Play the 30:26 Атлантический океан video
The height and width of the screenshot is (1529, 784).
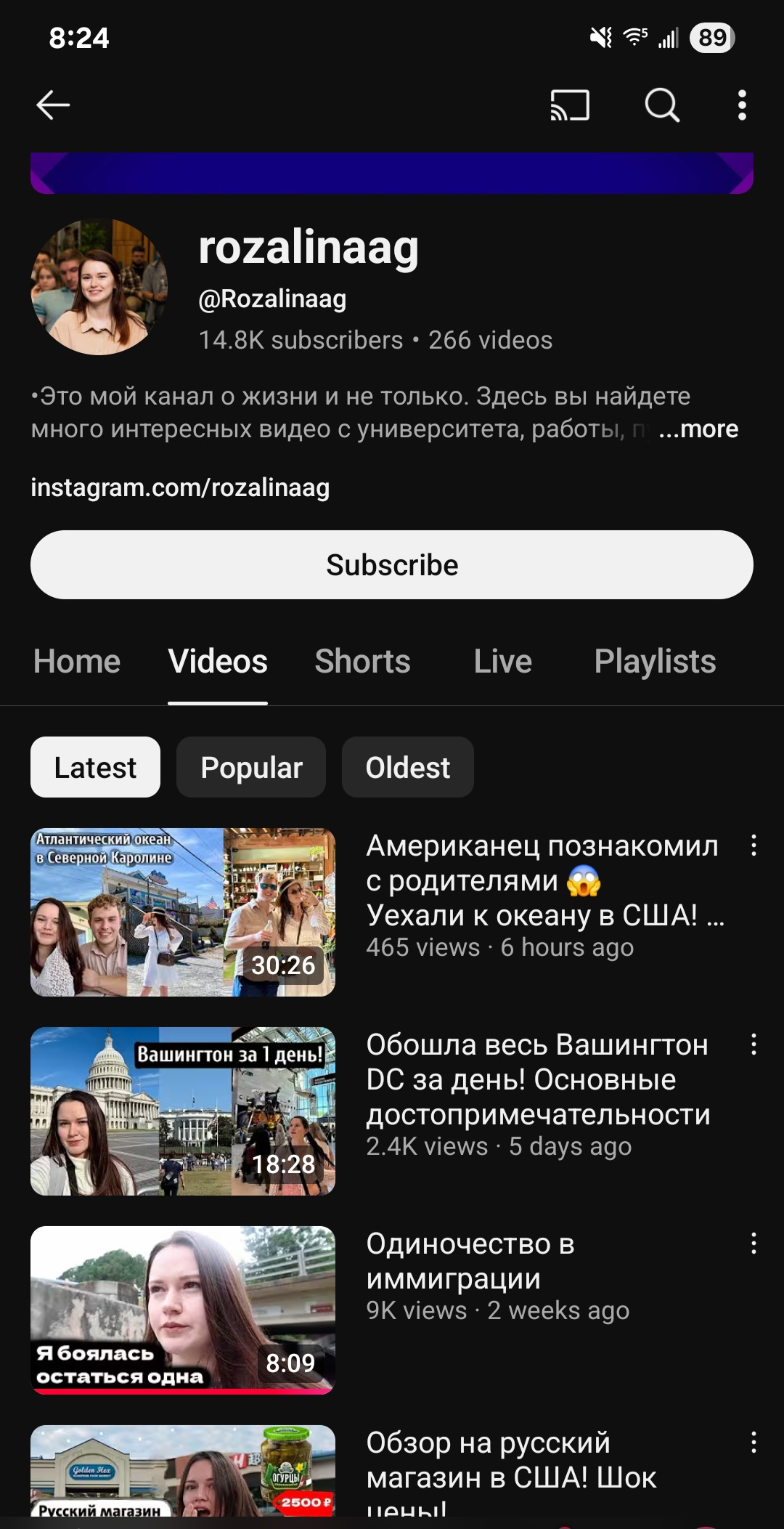pos(183,912)
